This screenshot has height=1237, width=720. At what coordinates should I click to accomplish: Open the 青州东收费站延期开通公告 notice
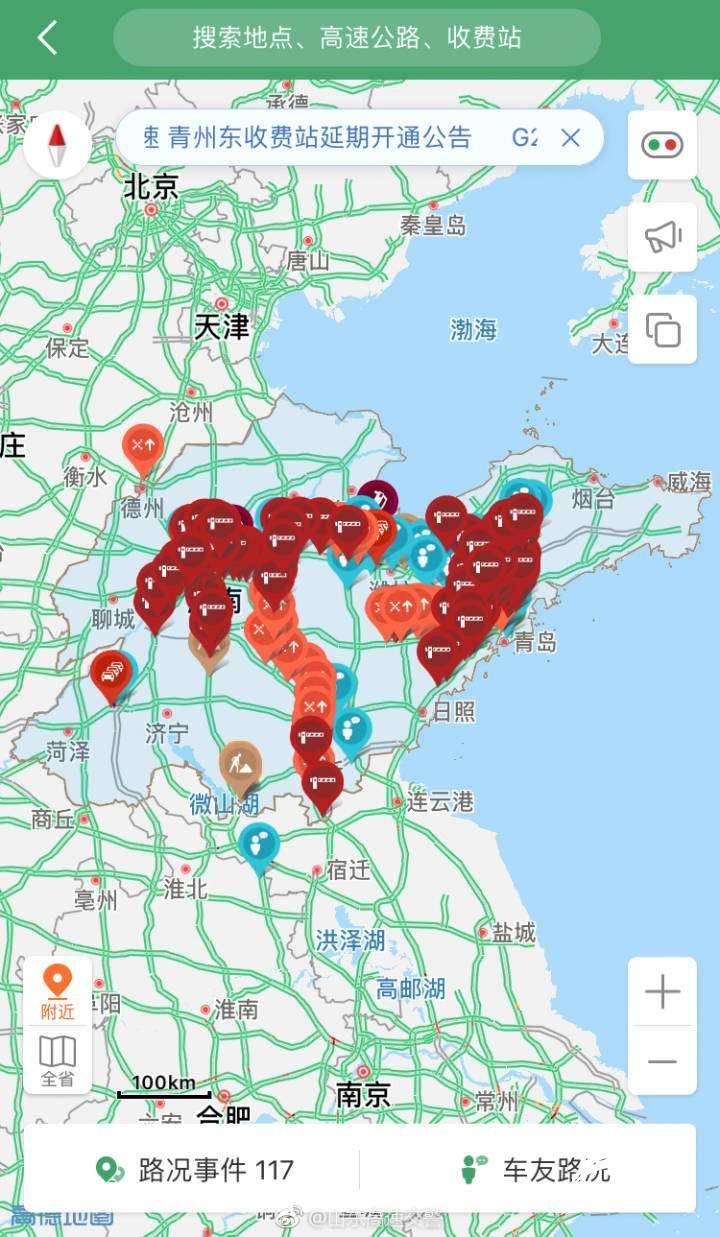point(320,138)
